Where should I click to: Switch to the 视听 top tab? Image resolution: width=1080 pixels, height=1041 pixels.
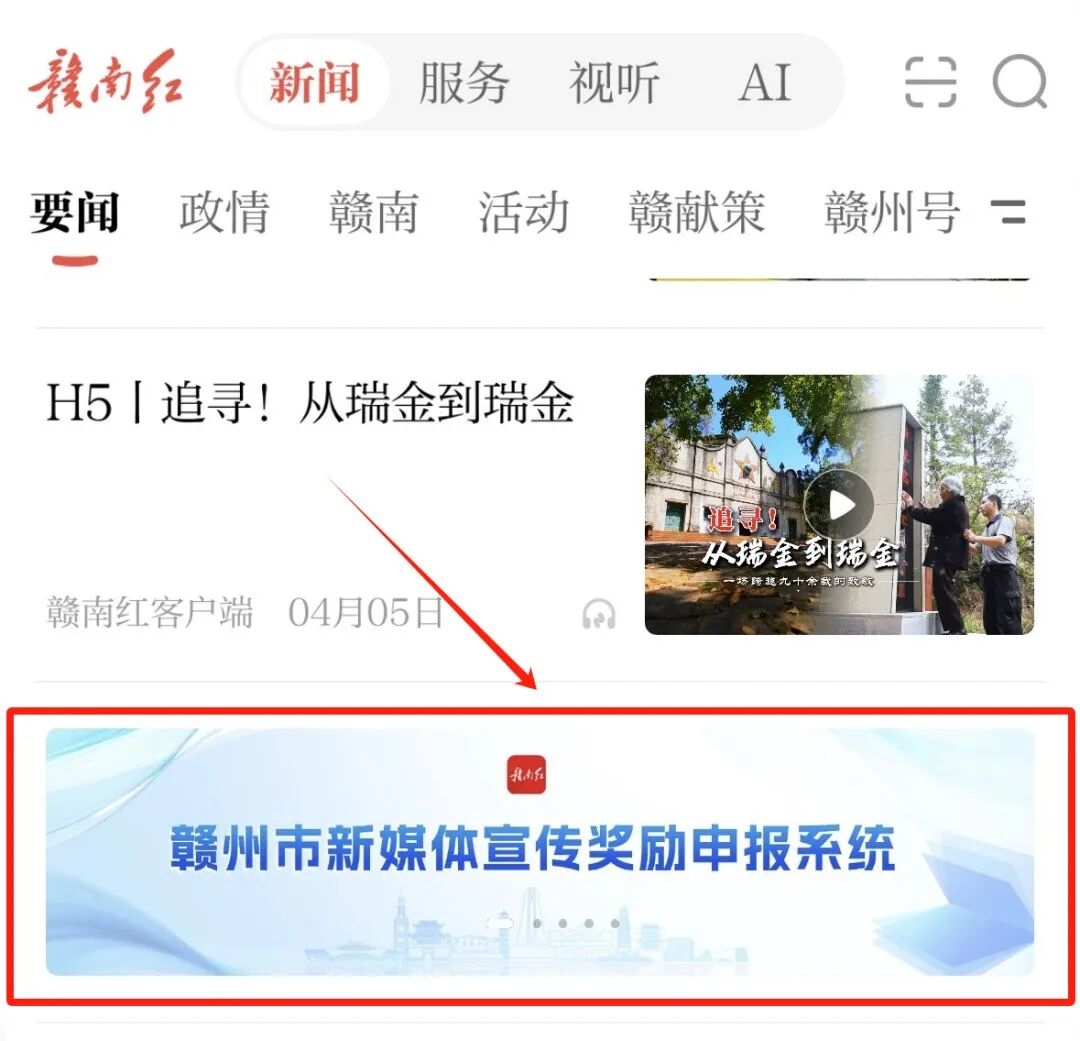click(x=614, y=83)
